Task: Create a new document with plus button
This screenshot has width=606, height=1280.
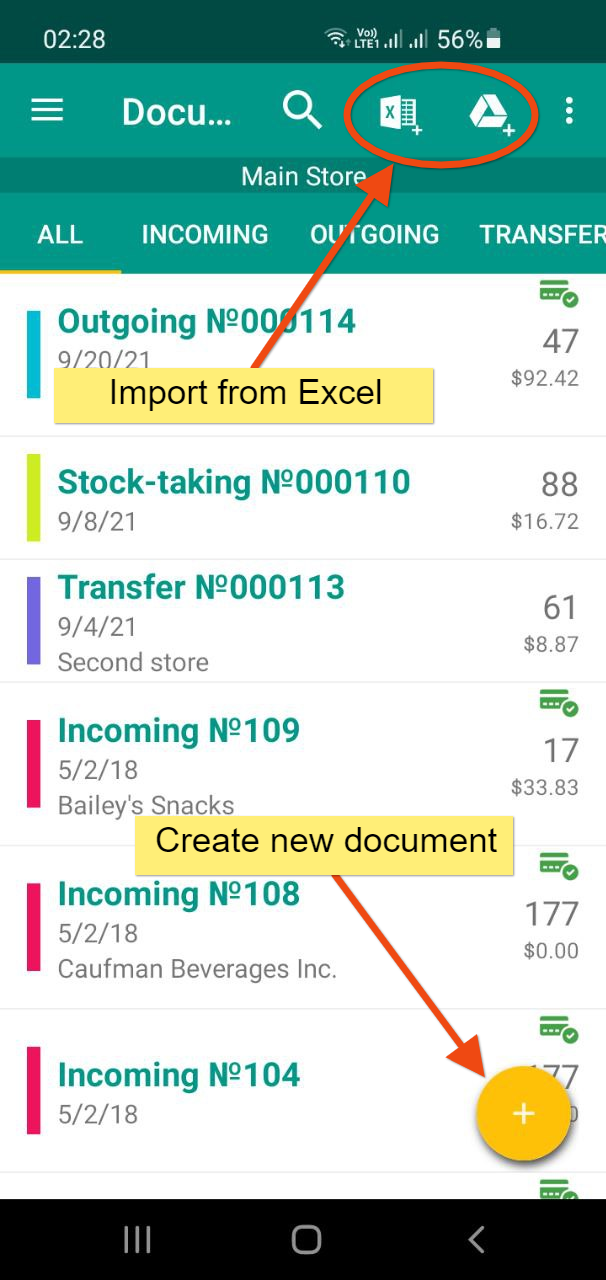Action: [x=523, y=1114]
